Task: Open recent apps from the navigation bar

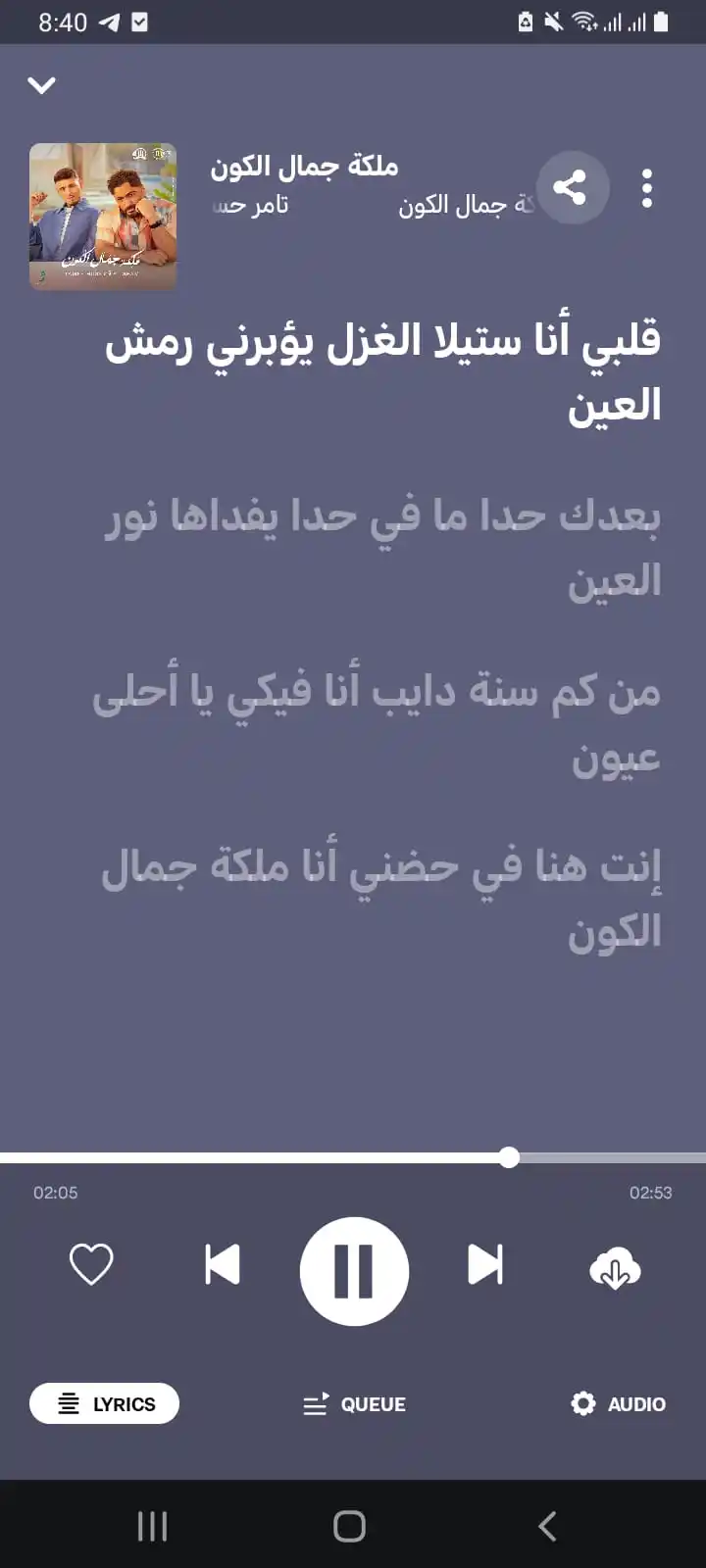Action: [x=152, y=1526]
